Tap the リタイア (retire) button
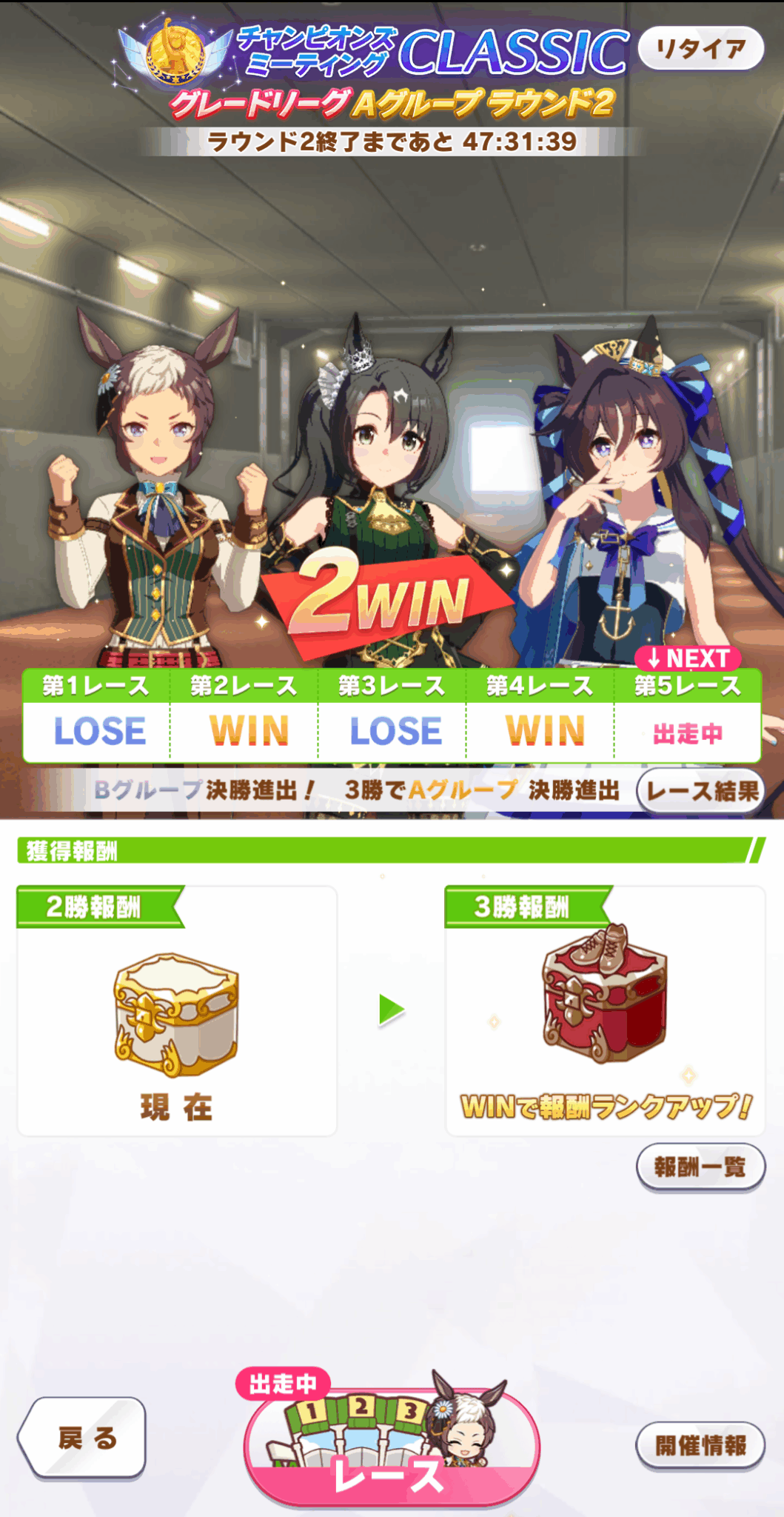The image size is (784, 1517). click(x=700, y=49)
